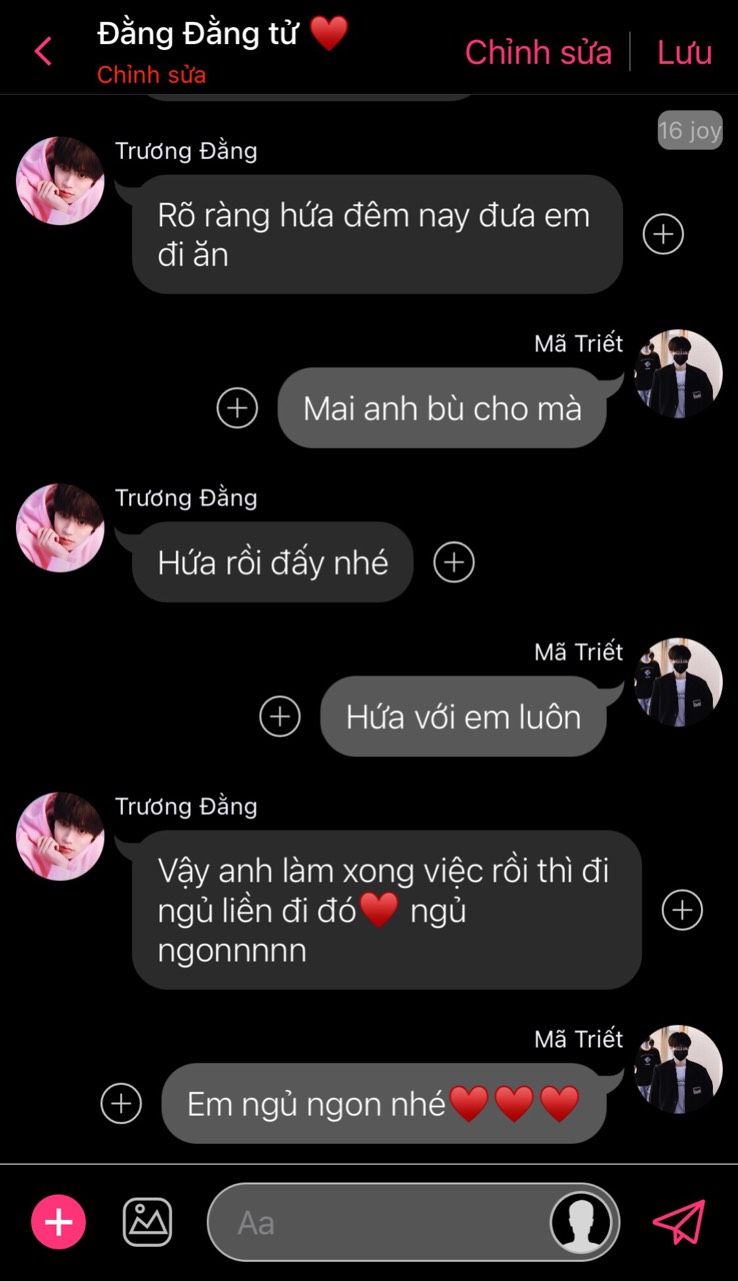Save the chat with Lưu

(684, 52)
